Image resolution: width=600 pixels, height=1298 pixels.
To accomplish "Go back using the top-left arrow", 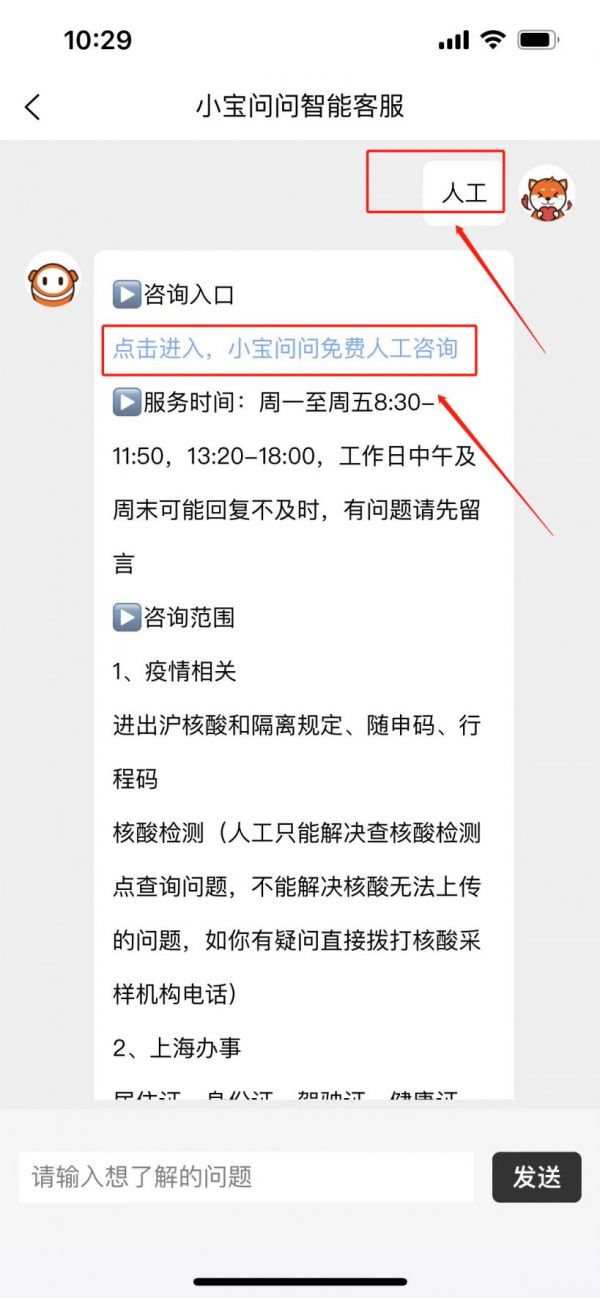I will point(33,107).
